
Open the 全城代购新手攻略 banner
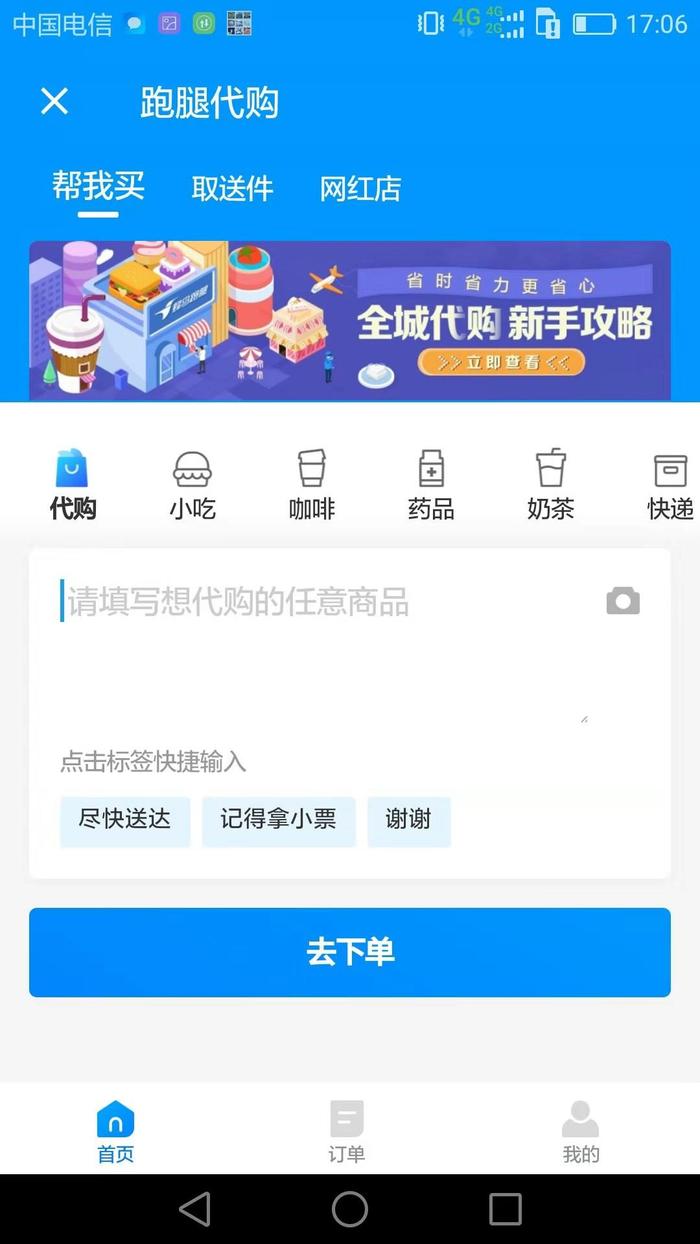coord(350,320)
